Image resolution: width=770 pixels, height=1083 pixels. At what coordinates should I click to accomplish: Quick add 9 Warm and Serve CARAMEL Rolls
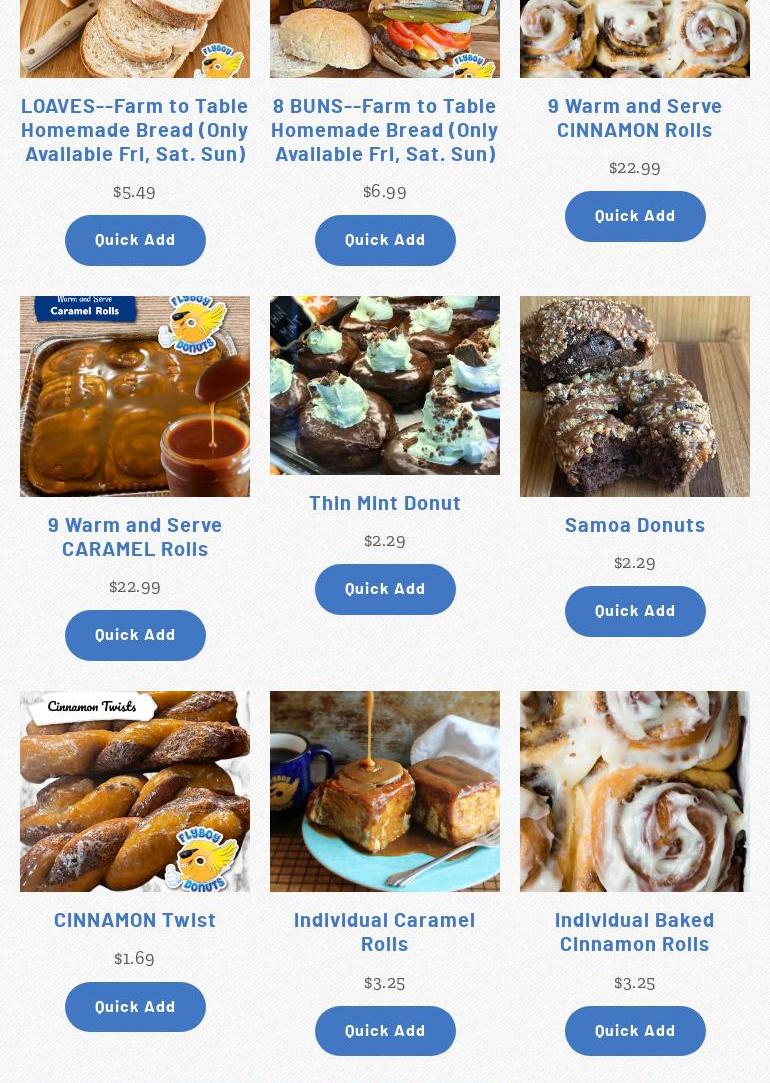135,635
